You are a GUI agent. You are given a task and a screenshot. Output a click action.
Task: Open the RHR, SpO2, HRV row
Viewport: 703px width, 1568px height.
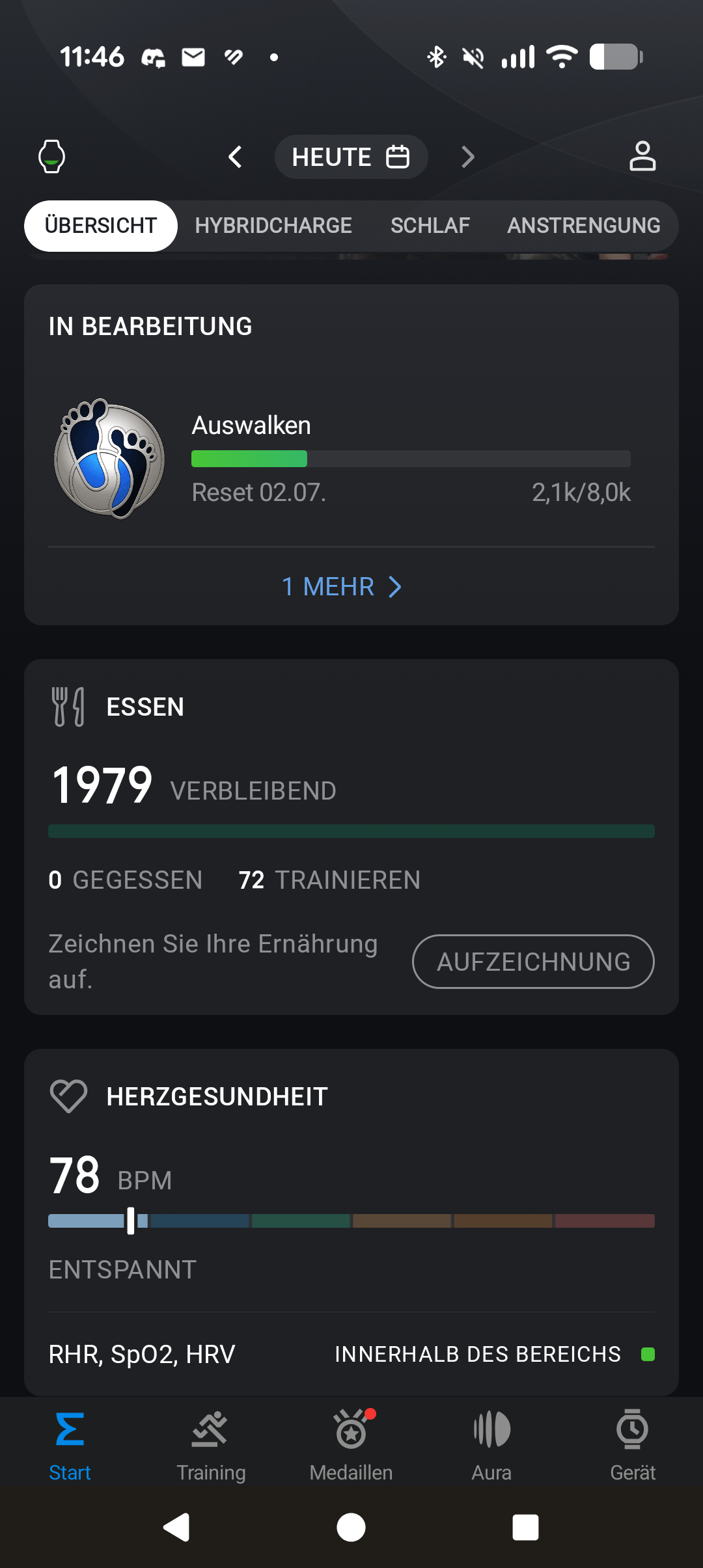pyautogui.click(x=351, y=1355)
